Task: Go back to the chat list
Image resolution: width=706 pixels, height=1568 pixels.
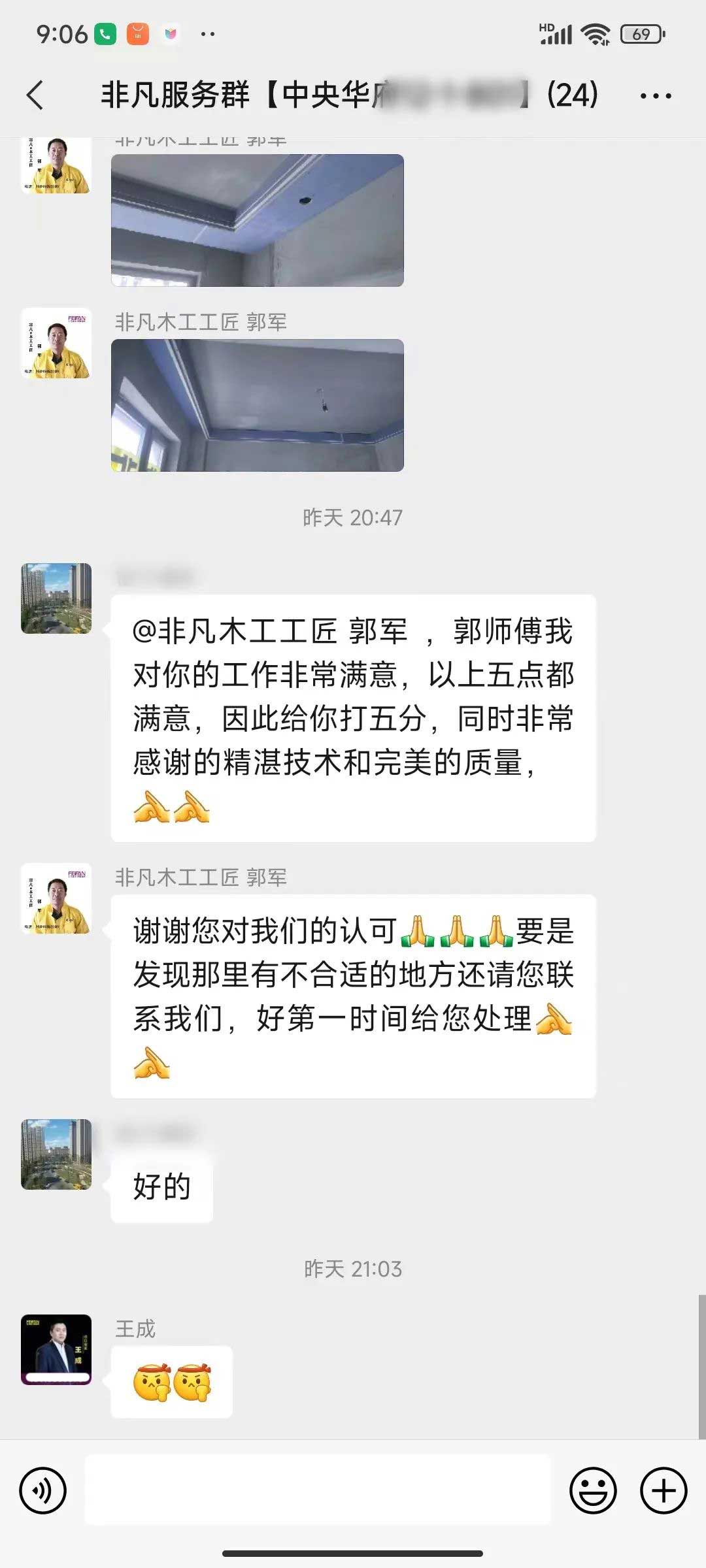Action: [x=35, y=95]
